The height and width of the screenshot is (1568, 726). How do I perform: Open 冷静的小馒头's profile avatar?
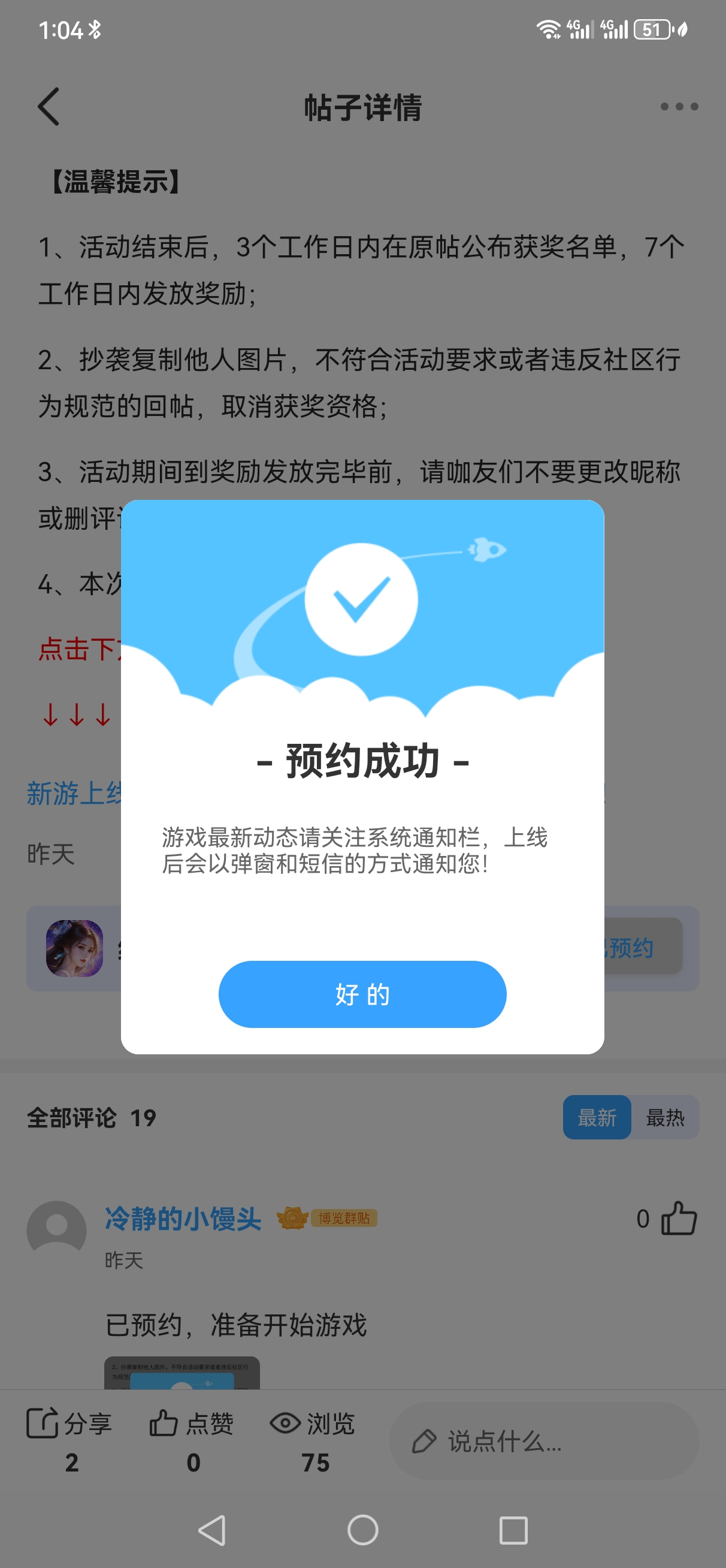point(56,1229)
